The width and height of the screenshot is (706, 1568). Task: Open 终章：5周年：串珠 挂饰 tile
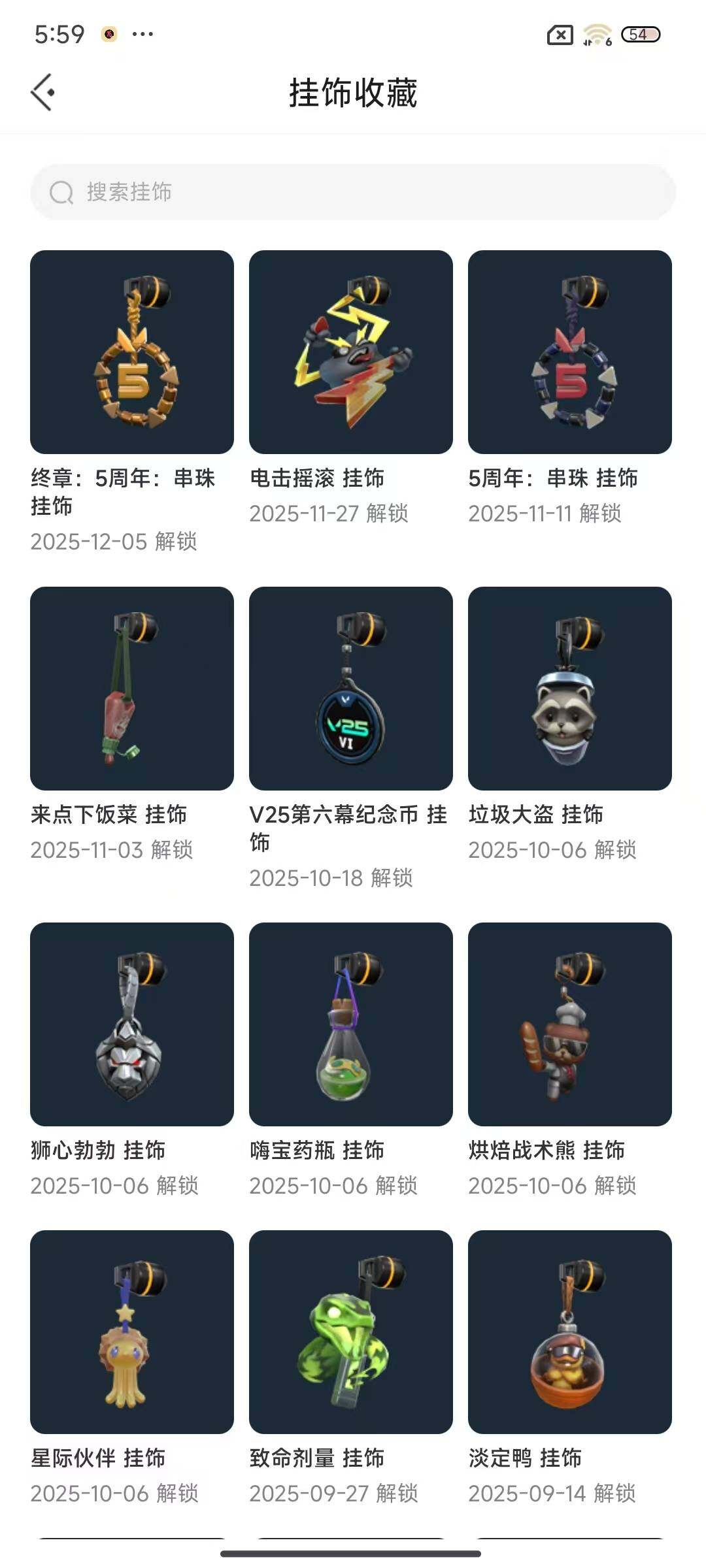pyautogui.click(x=132, y=352)
